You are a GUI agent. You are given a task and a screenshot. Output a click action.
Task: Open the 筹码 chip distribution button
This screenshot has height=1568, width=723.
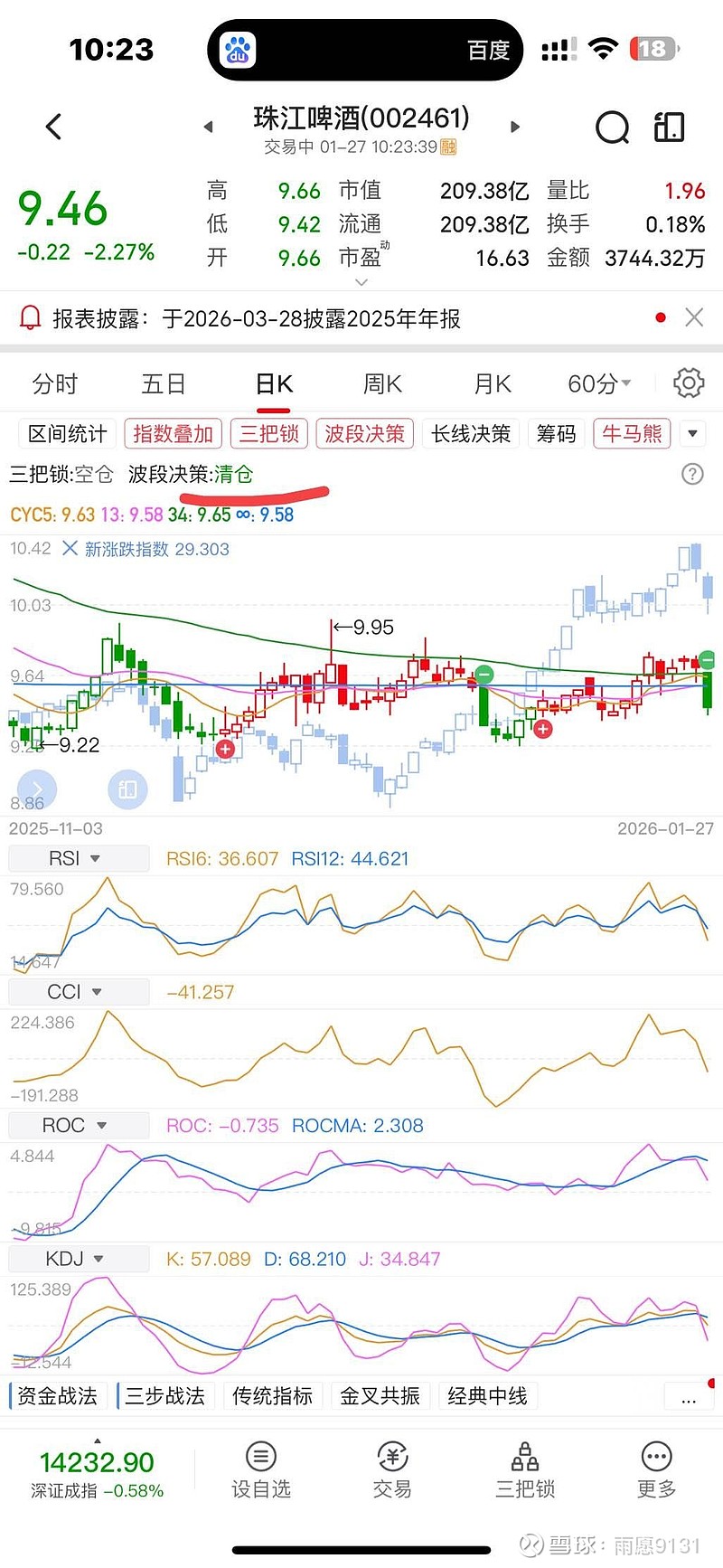tap(556, 433)
